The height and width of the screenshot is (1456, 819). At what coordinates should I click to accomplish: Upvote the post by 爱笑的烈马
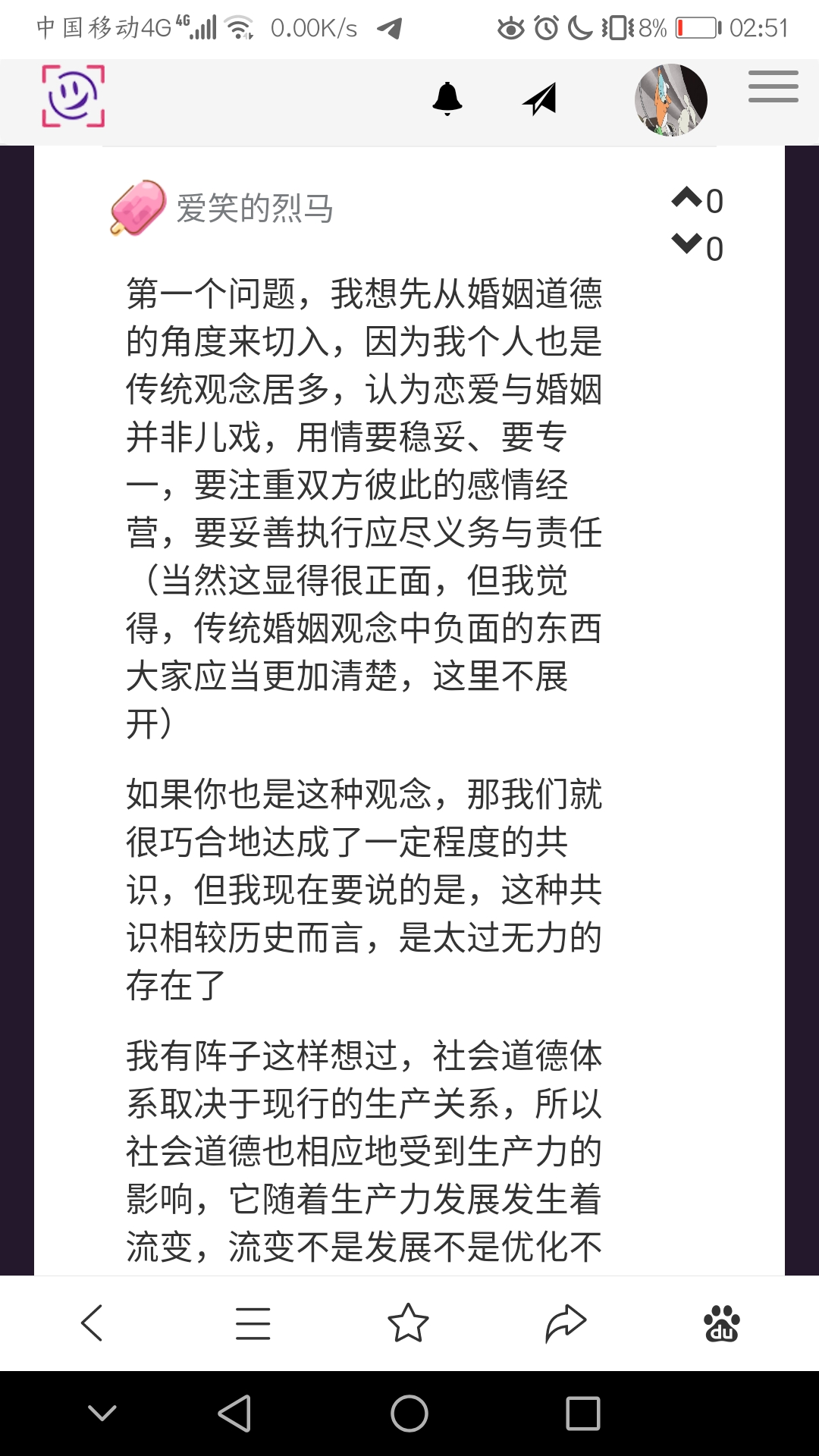click(687, 198)
